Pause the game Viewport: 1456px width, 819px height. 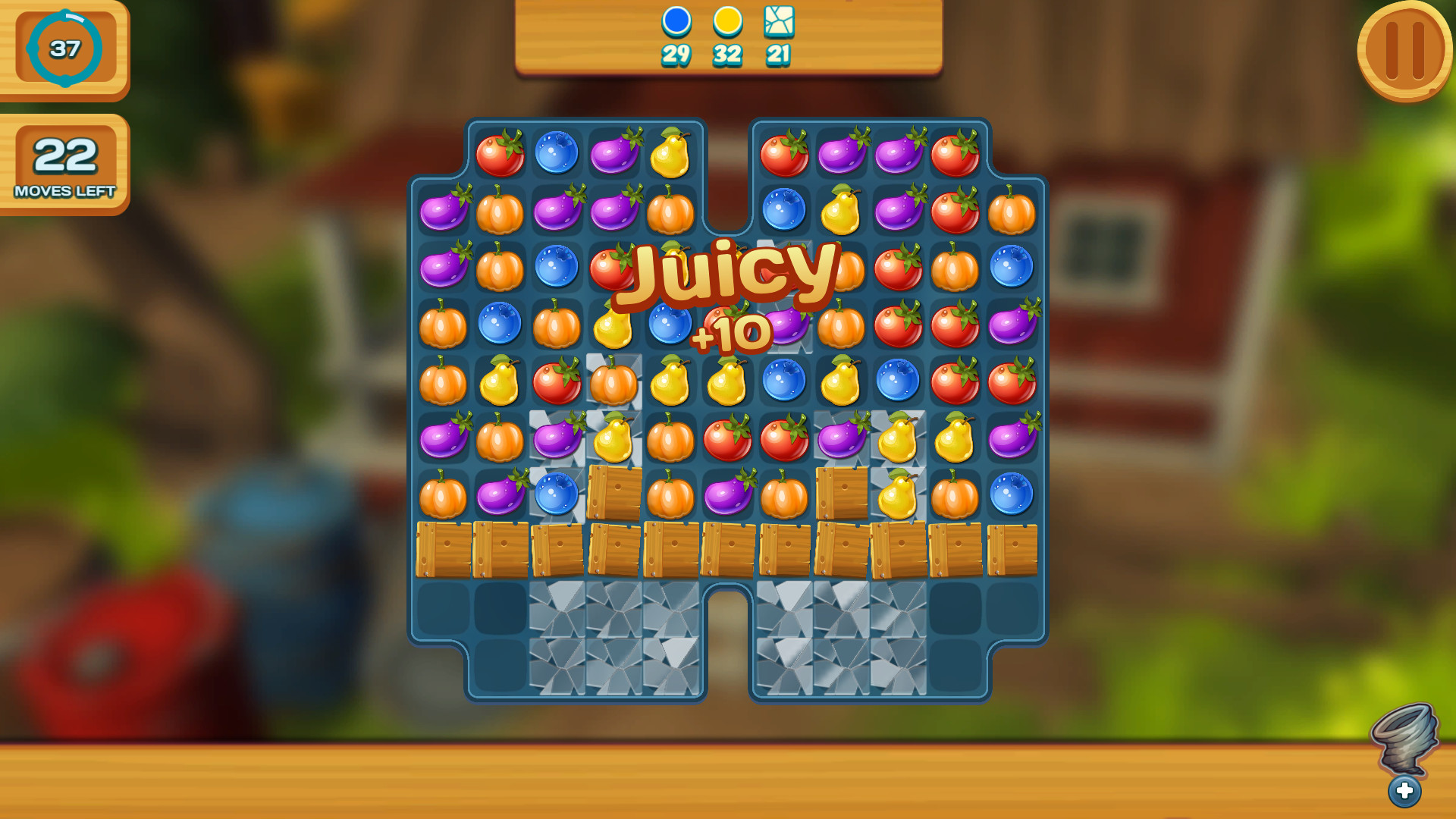[1404, 50]
